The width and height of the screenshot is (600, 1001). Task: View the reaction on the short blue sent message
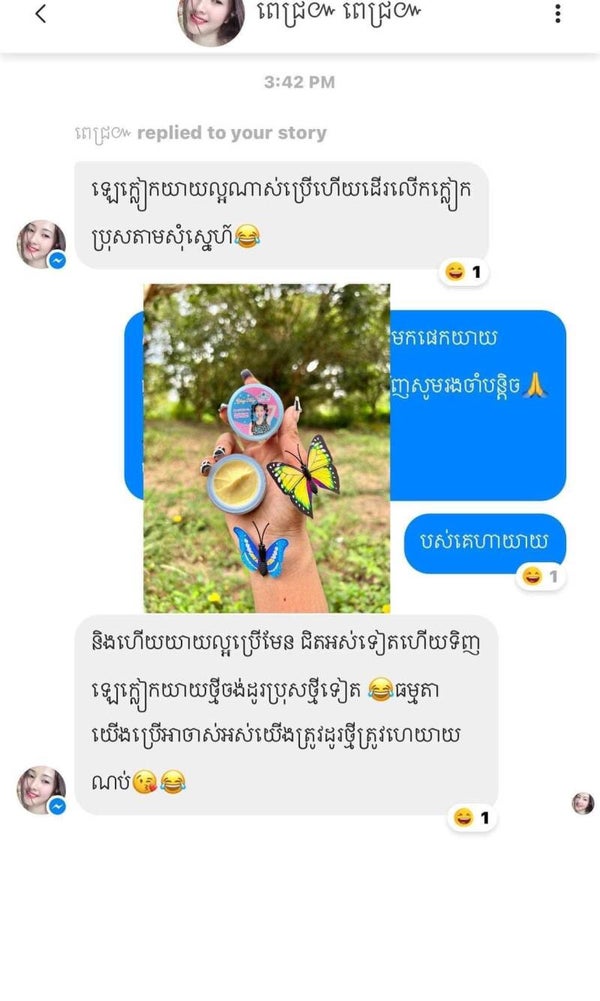click(x=541, y=577)
